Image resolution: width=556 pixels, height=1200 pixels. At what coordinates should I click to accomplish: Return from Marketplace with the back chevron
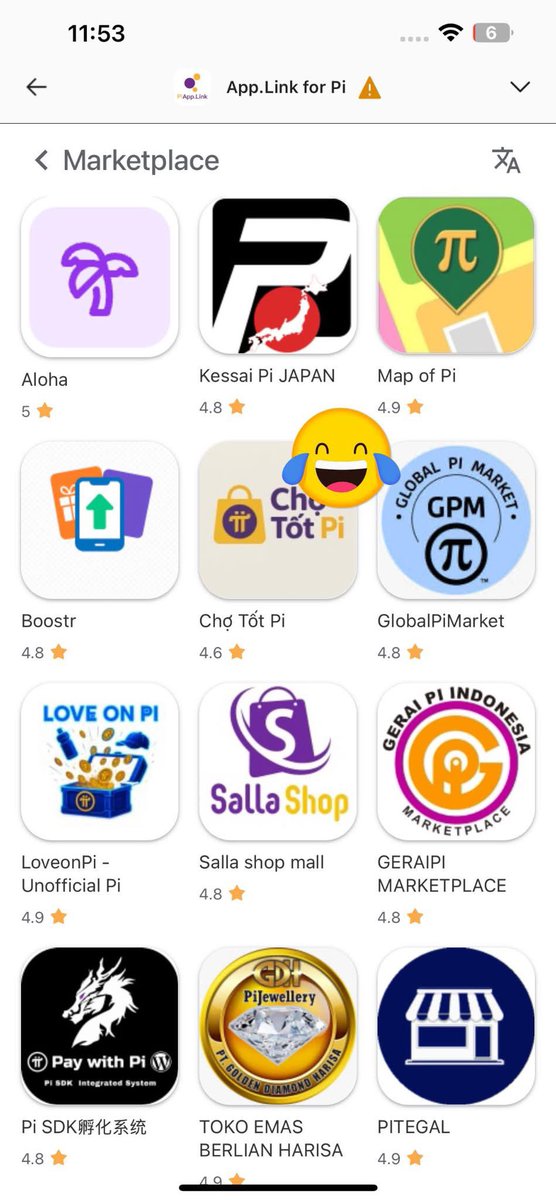41,160
